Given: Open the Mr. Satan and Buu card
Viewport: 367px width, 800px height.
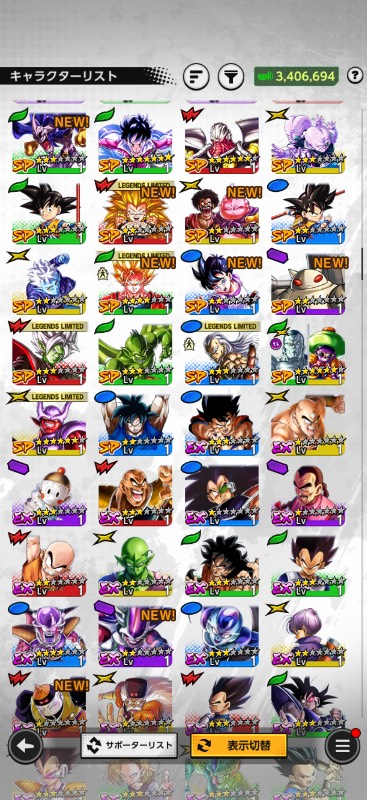Looking at the screenshot, I should click(x=222, y=212).
